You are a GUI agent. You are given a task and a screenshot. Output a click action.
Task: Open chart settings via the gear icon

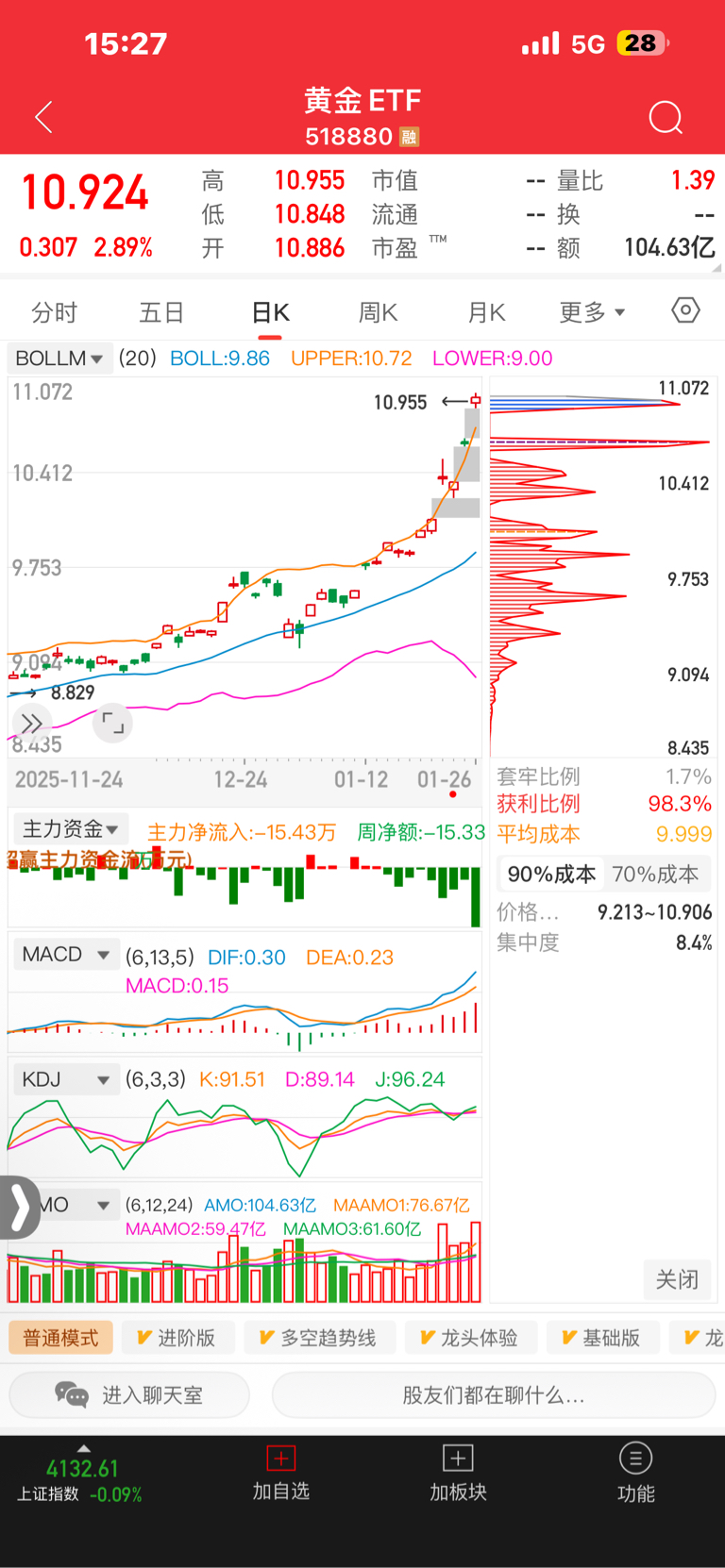[685, 310]
